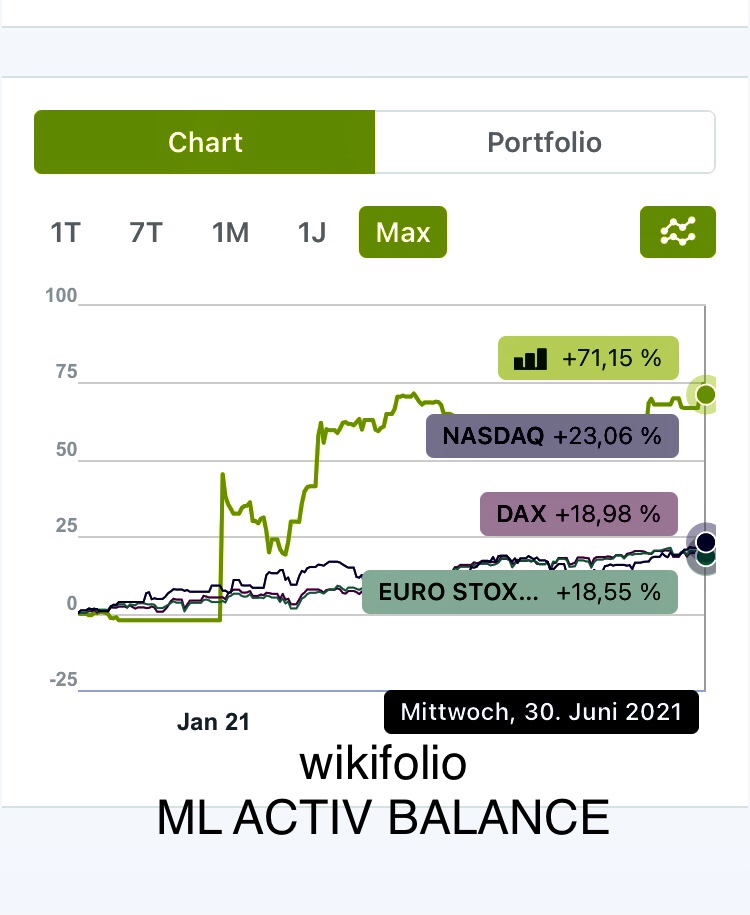Screen dimensions: 750x915
Task: Choose the 1J time range
Action: [x=312, y=233]
